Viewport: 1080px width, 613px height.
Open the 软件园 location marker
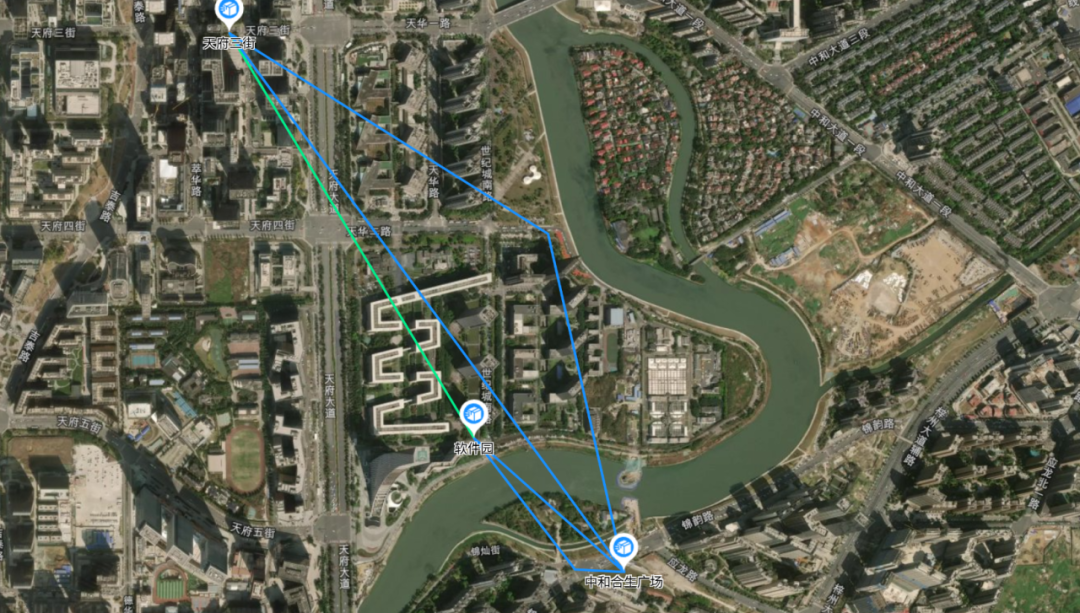pyautogui.click(x=473, y=415)
